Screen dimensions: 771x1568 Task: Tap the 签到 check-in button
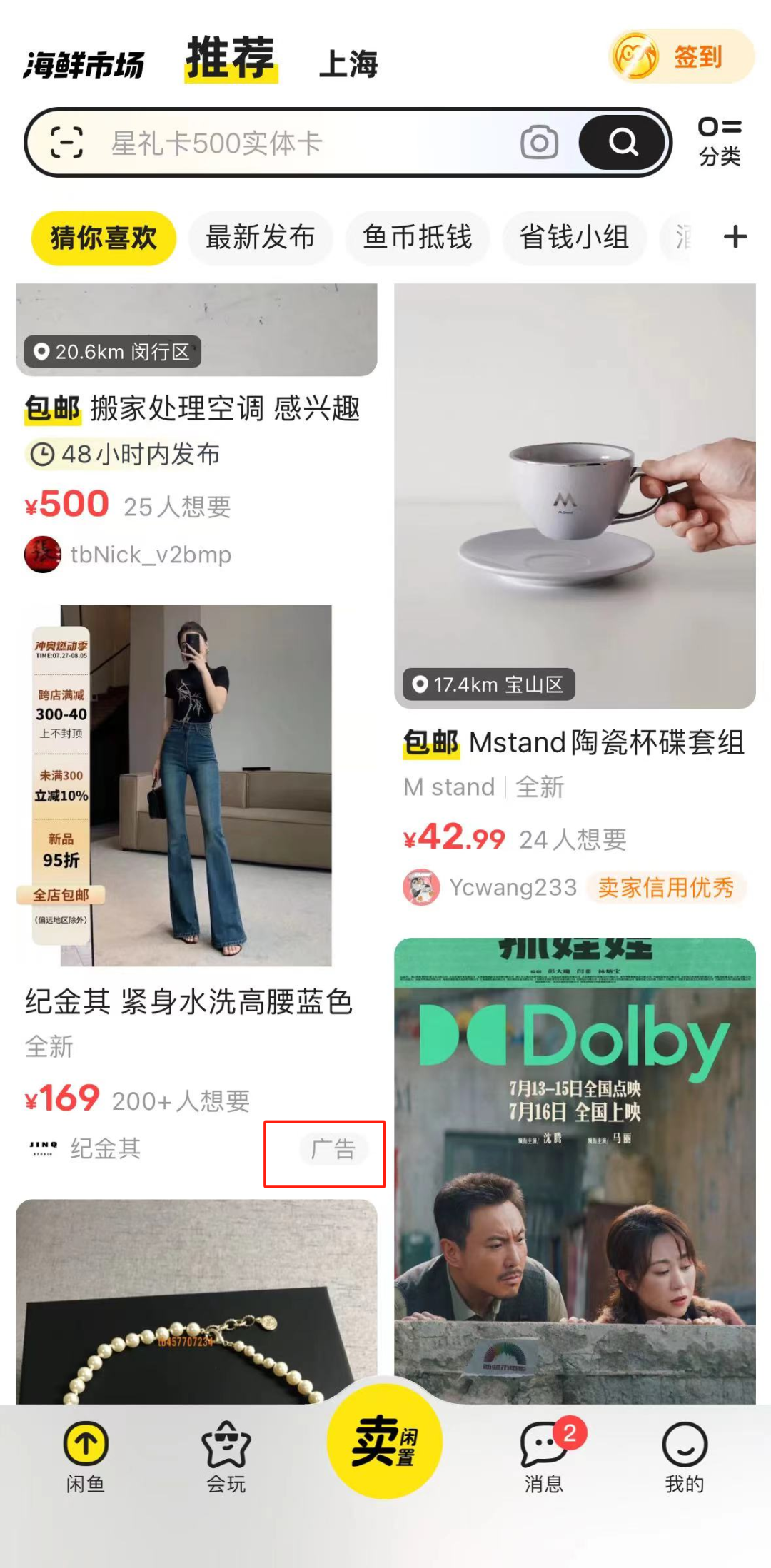pos(681,56)
